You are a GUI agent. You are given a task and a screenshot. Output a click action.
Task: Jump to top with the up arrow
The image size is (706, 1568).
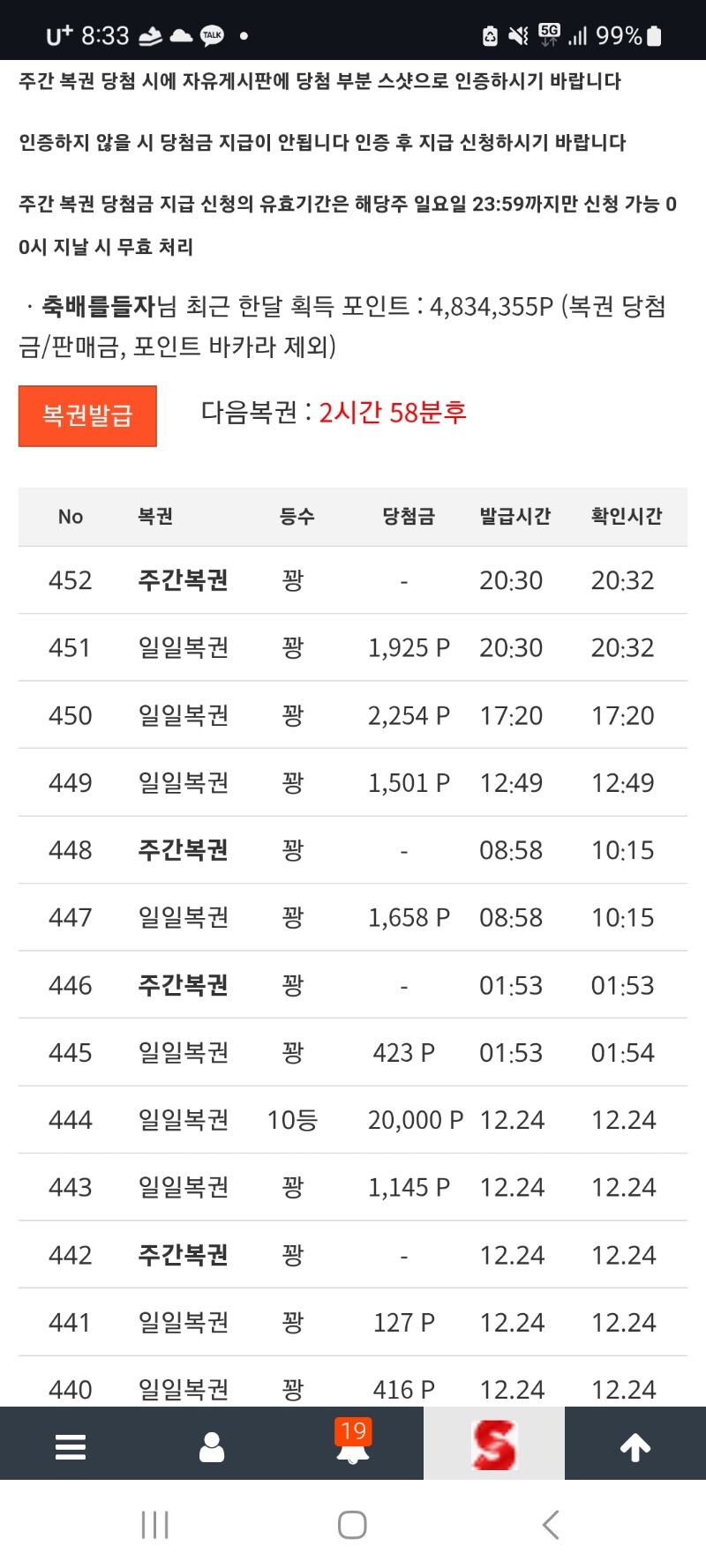pyautogui.click(x=635, y=1446)
